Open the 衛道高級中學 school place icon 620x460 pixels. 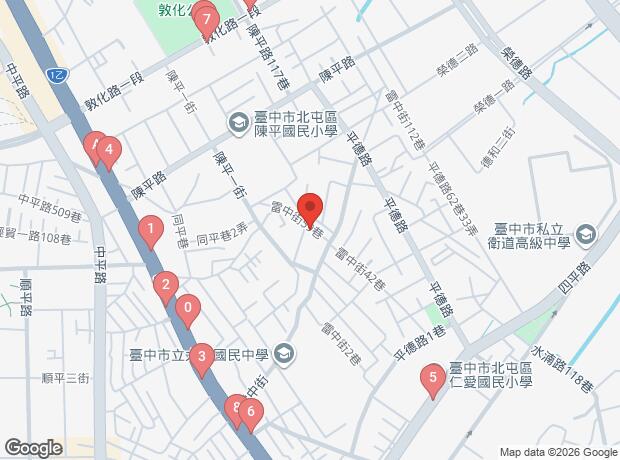click(x=587, y=235)
